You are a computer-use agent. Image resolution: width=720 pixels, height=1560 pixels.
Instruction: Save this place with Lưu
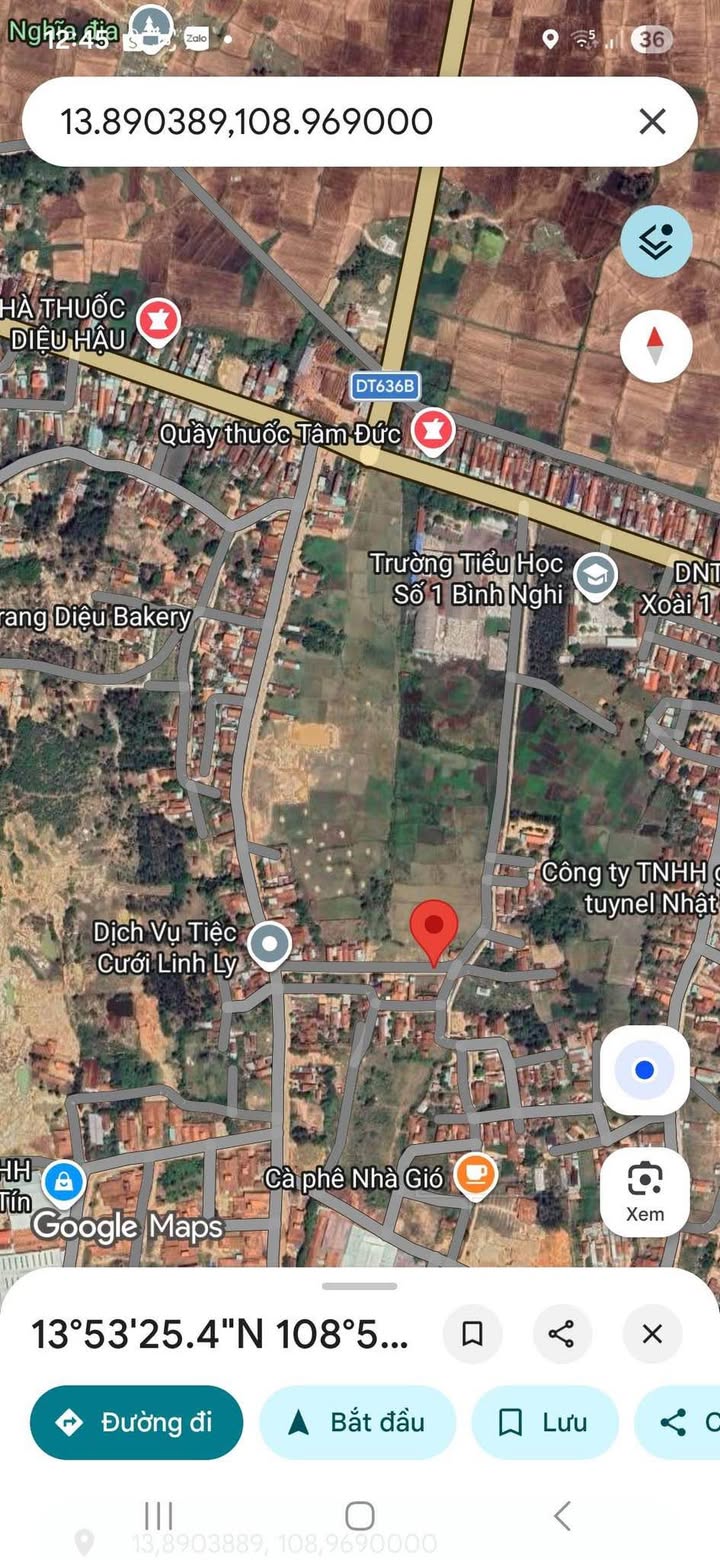click(x=544, y=1422)
